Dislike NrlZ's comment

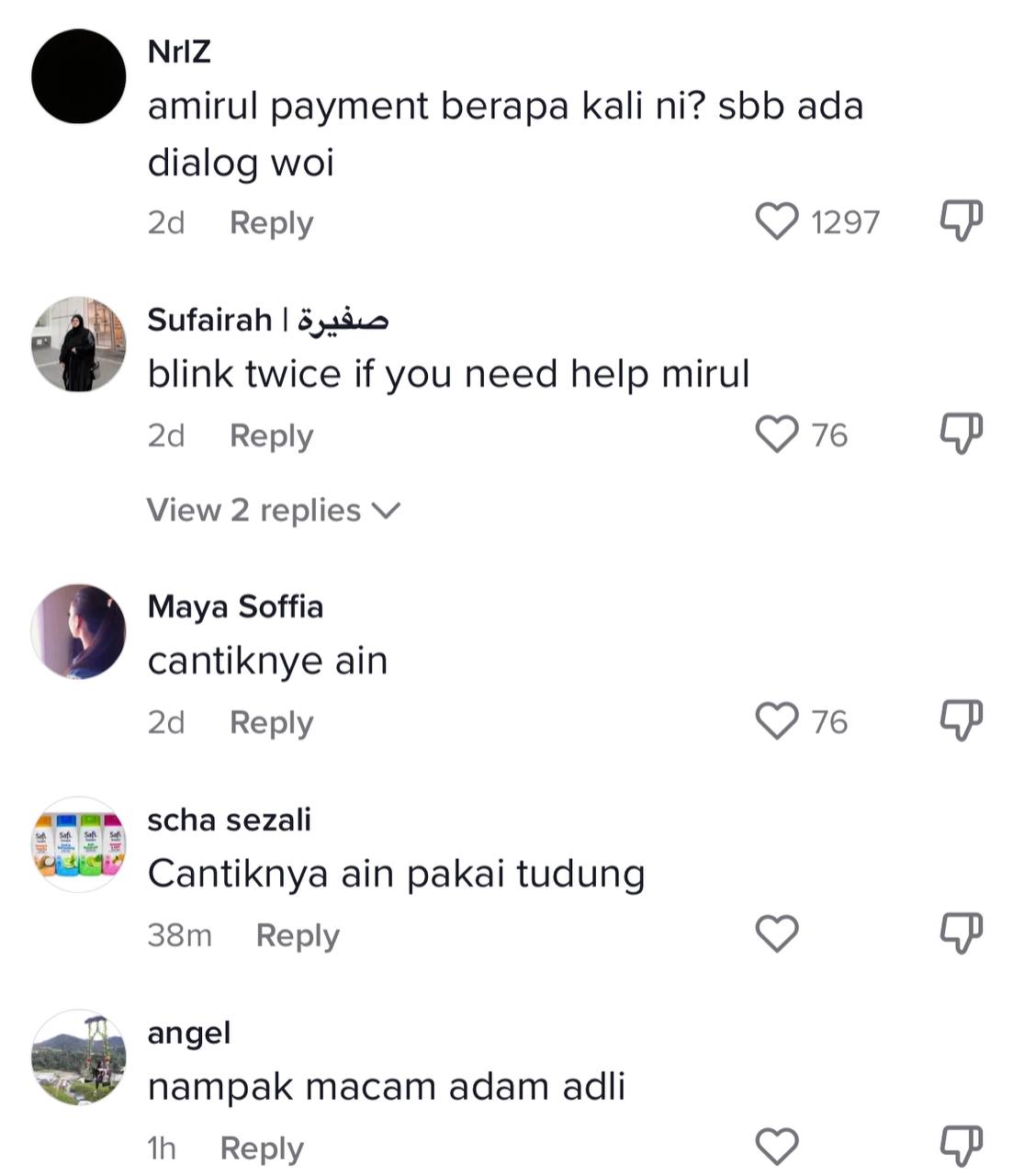962,221
